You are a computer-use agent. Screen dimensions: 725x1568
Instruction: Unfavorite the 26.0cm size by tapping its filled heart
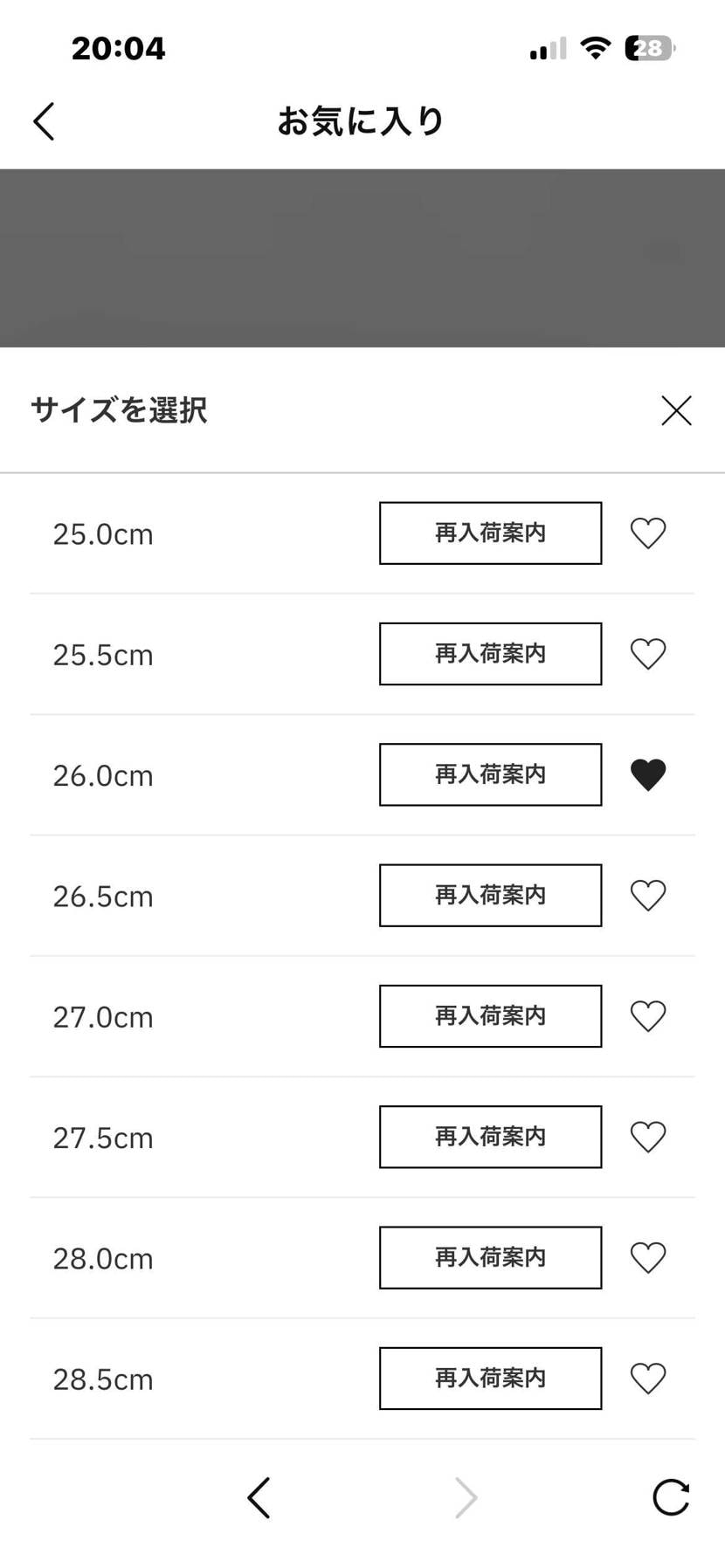pyautogui.click(x=648, y=774)
